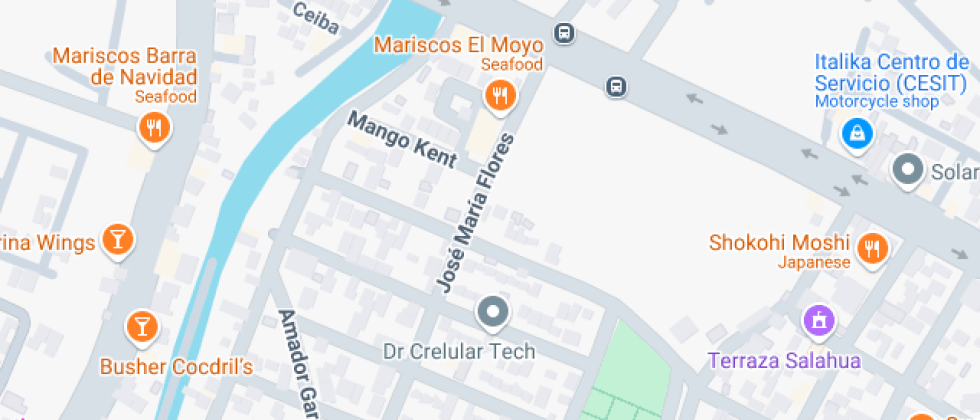980x420 pixels.
Task: Tap the Busher Cocdril's bar marker
Action: [141, 325]
